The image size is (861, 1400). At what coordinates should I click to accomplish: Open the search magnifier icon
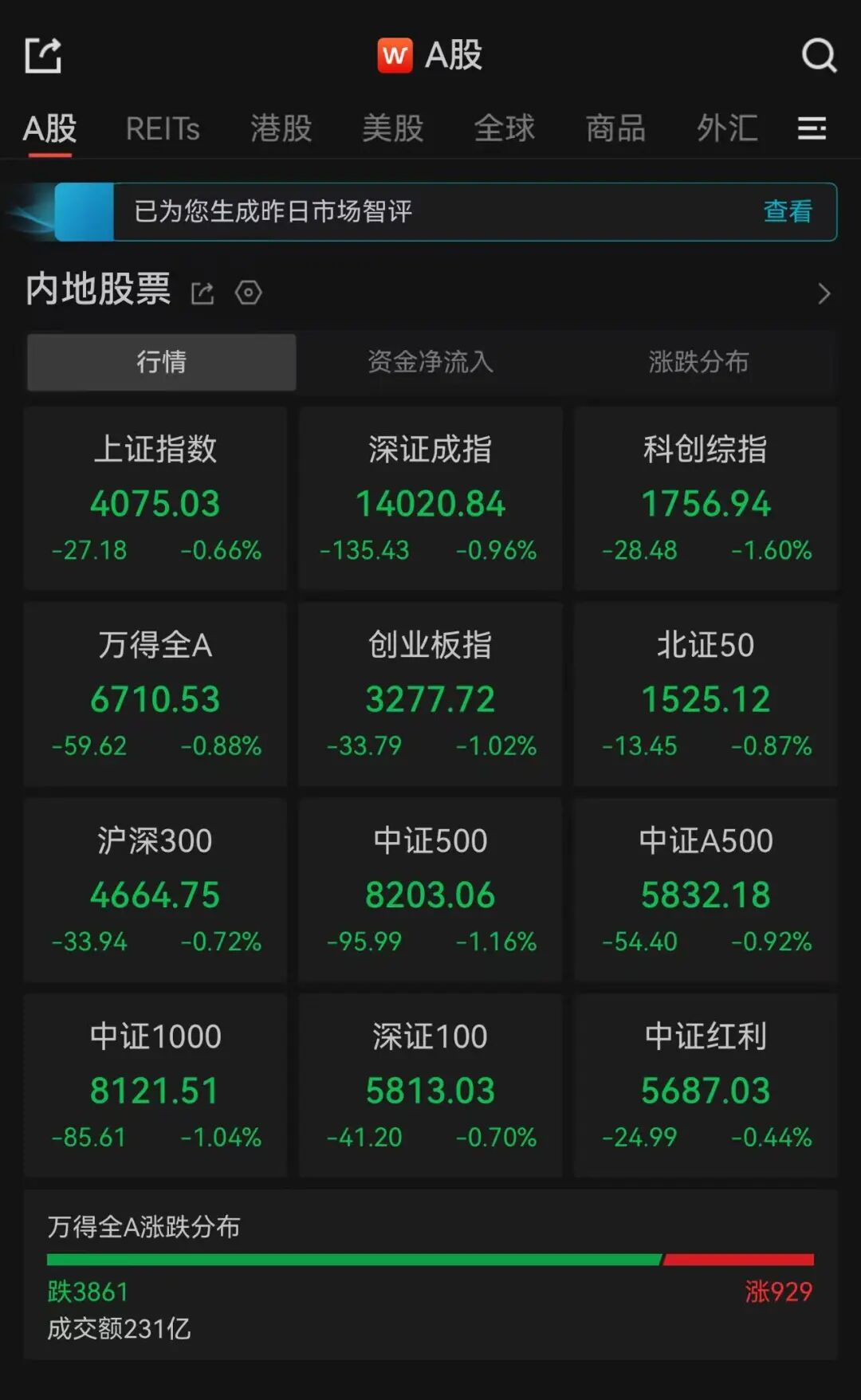click(x=818, y=56)
